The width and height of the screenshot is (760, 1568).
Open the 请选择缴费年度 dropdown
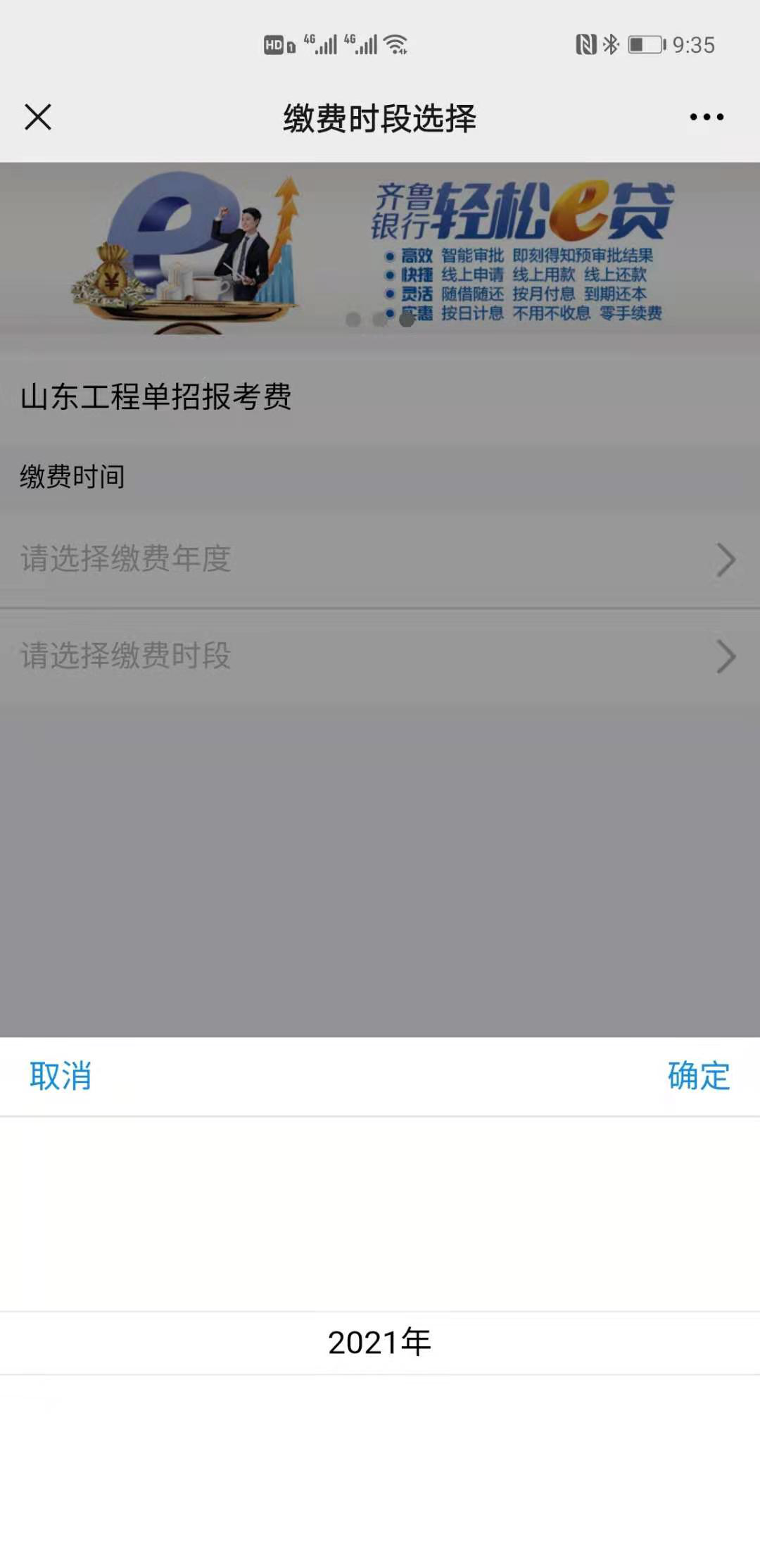point(380,559)
